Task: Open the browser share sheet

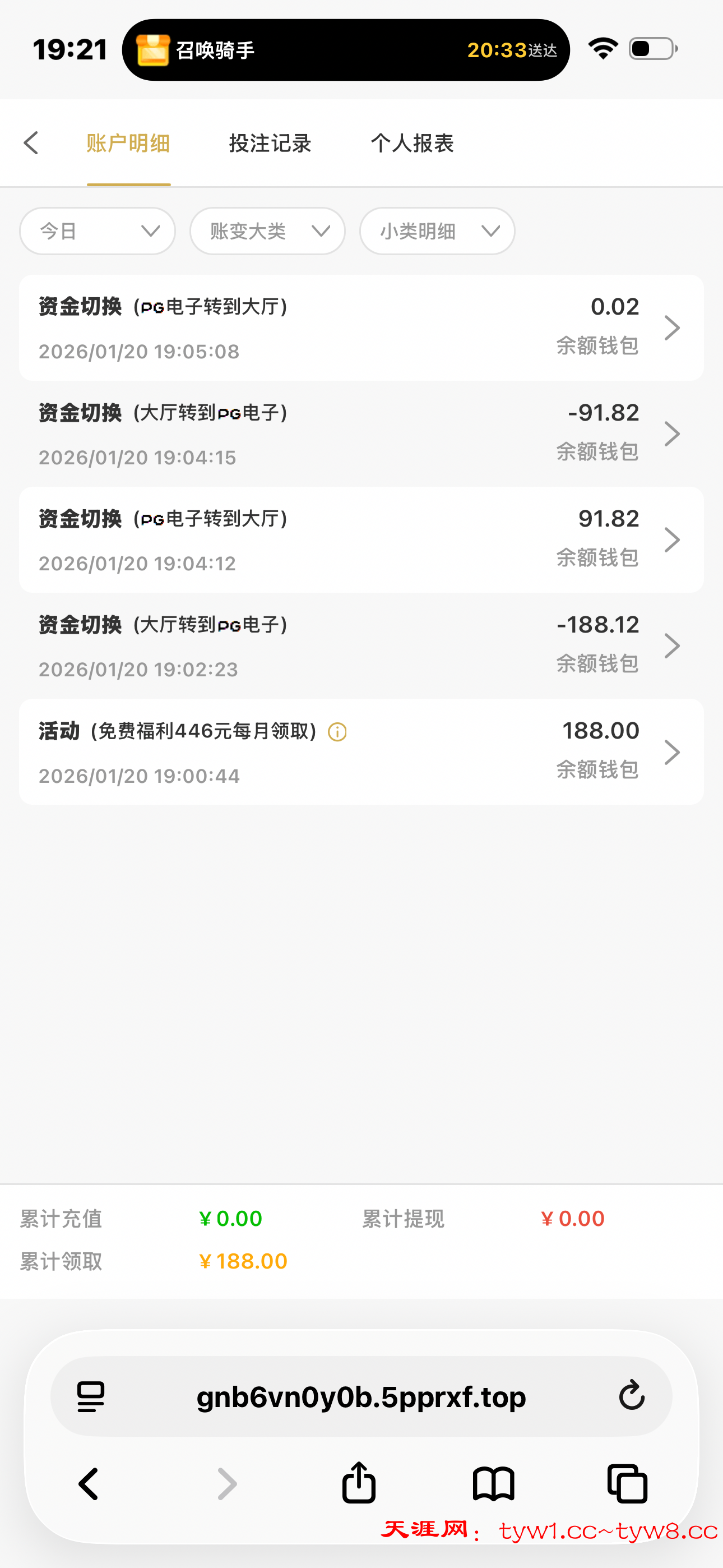Action: point(359,1483)
